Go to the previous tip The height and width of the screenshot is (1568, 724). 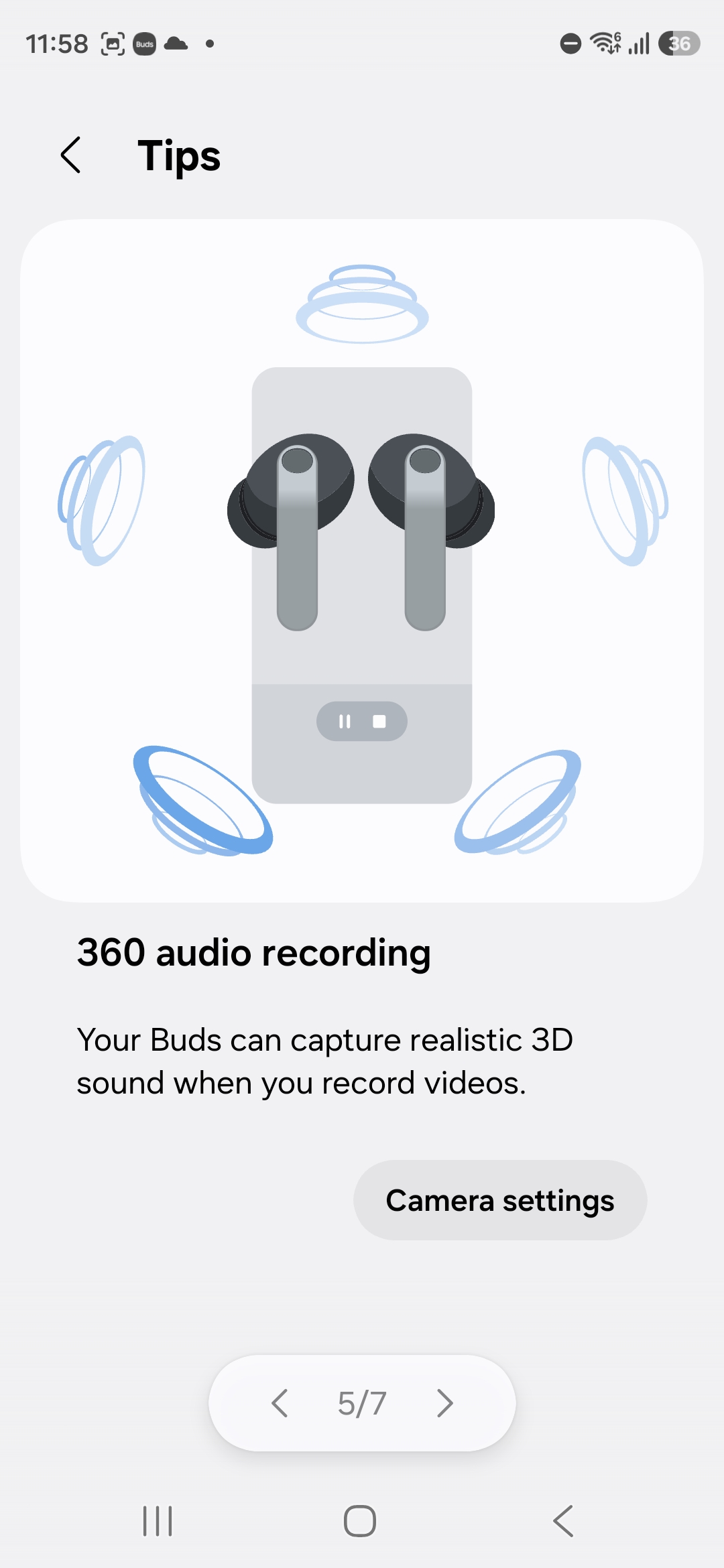coord(280,1403)
